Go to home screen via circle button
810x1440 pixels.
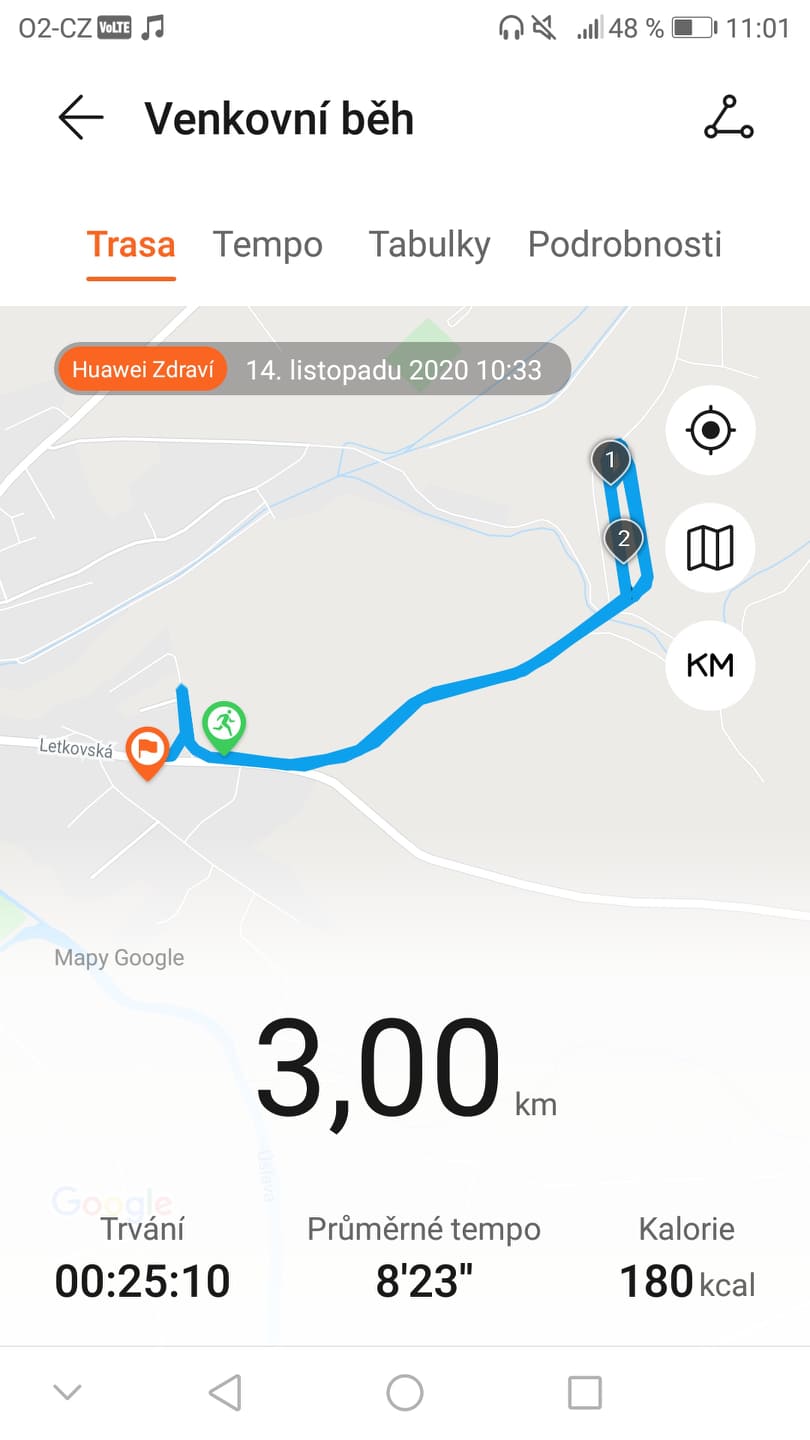(x=405, y=1392)
